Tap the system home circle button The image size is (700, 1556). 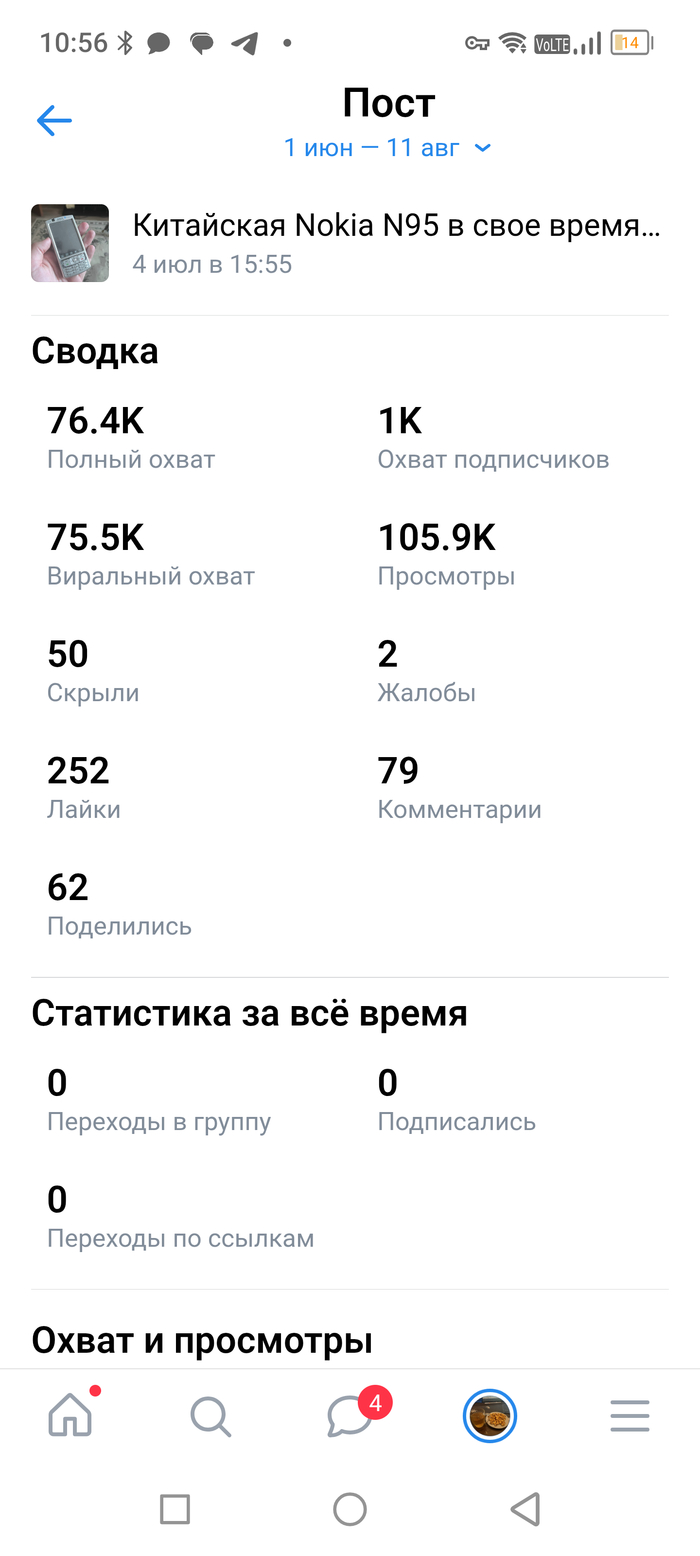pyautogui.click(x=350, y=1509)
